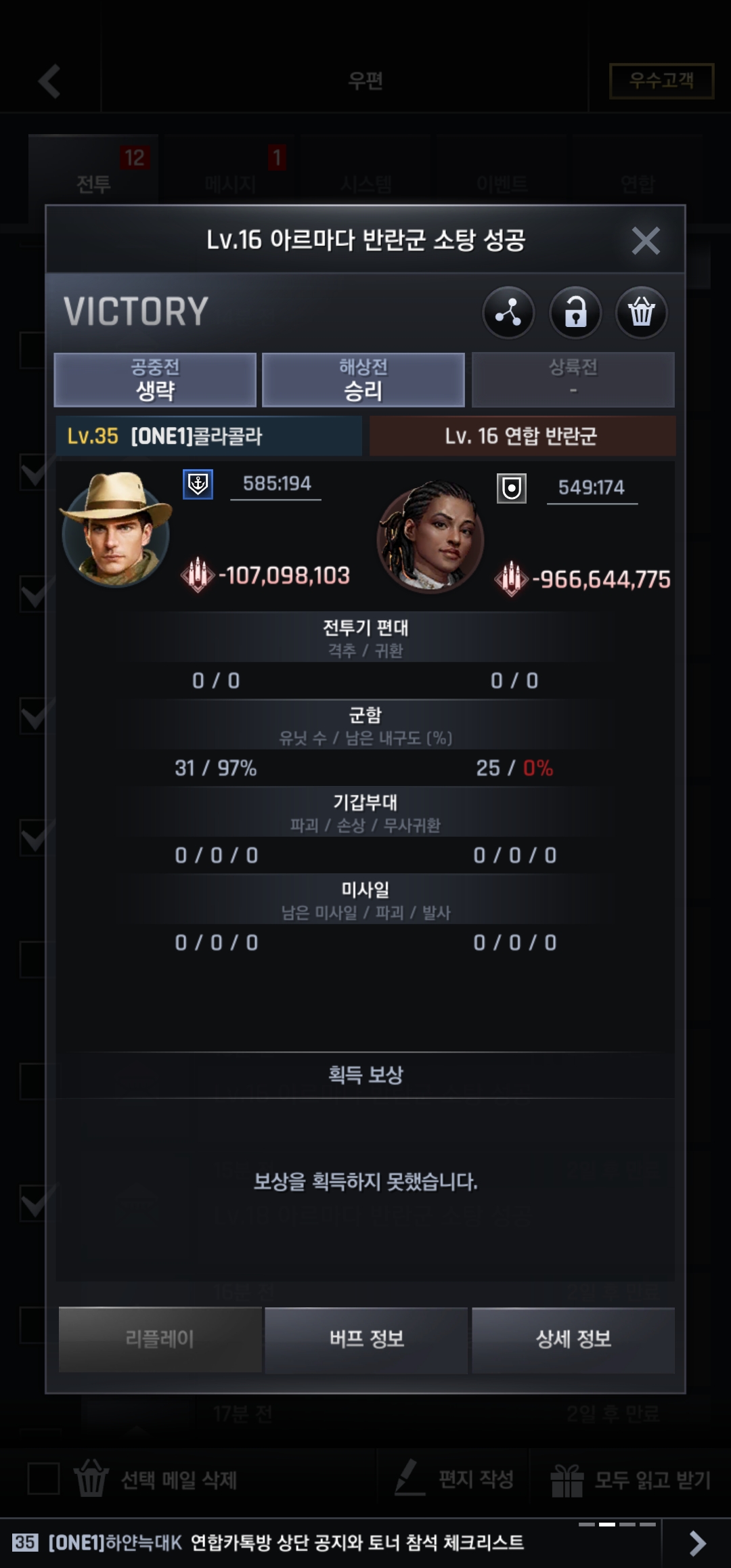Screen dimensions: 731x1568
Task: Select the 해상전 승리 tab
Action: 363,380
